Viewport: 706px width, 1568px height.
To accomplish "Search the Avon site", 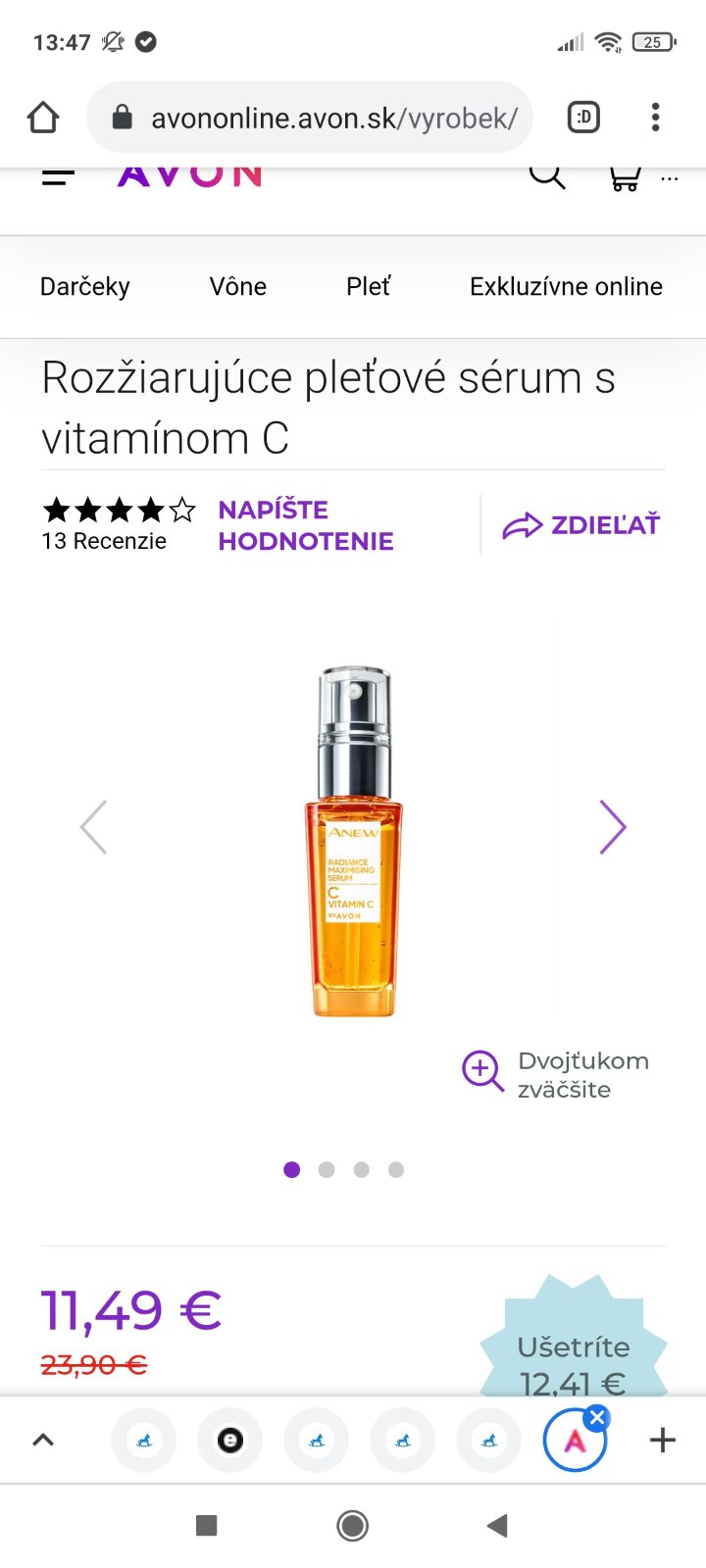I will [x=547, y=176].
